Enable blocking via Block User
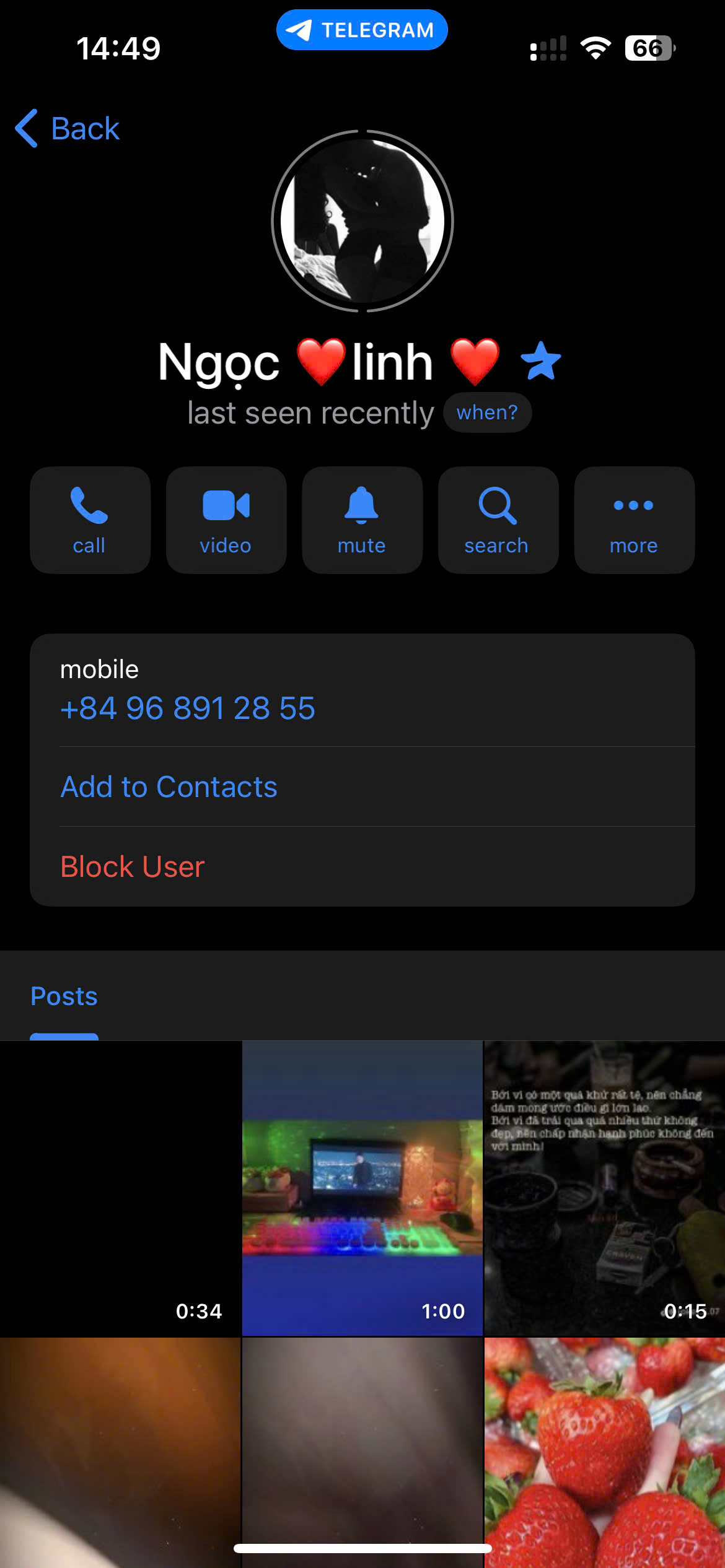 click(x=132, y=866)
